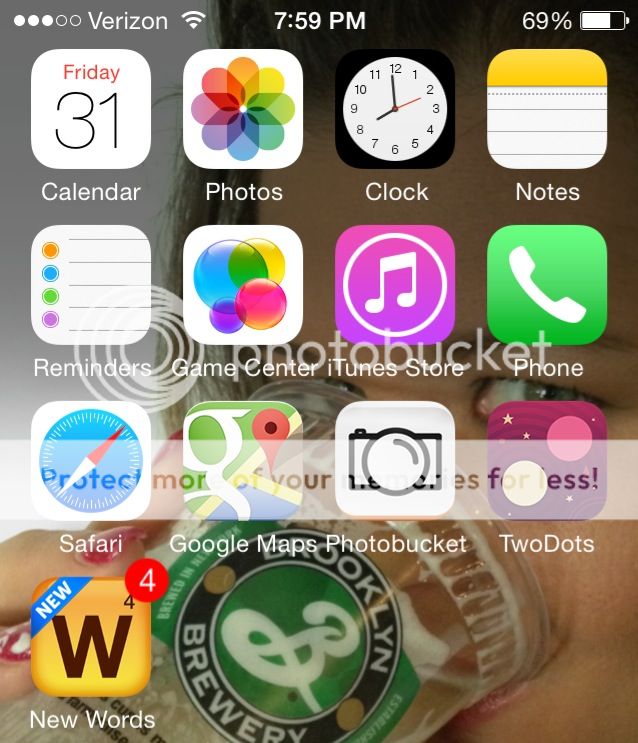
Task: Start the TwoDots game
Action: point(547,461)
